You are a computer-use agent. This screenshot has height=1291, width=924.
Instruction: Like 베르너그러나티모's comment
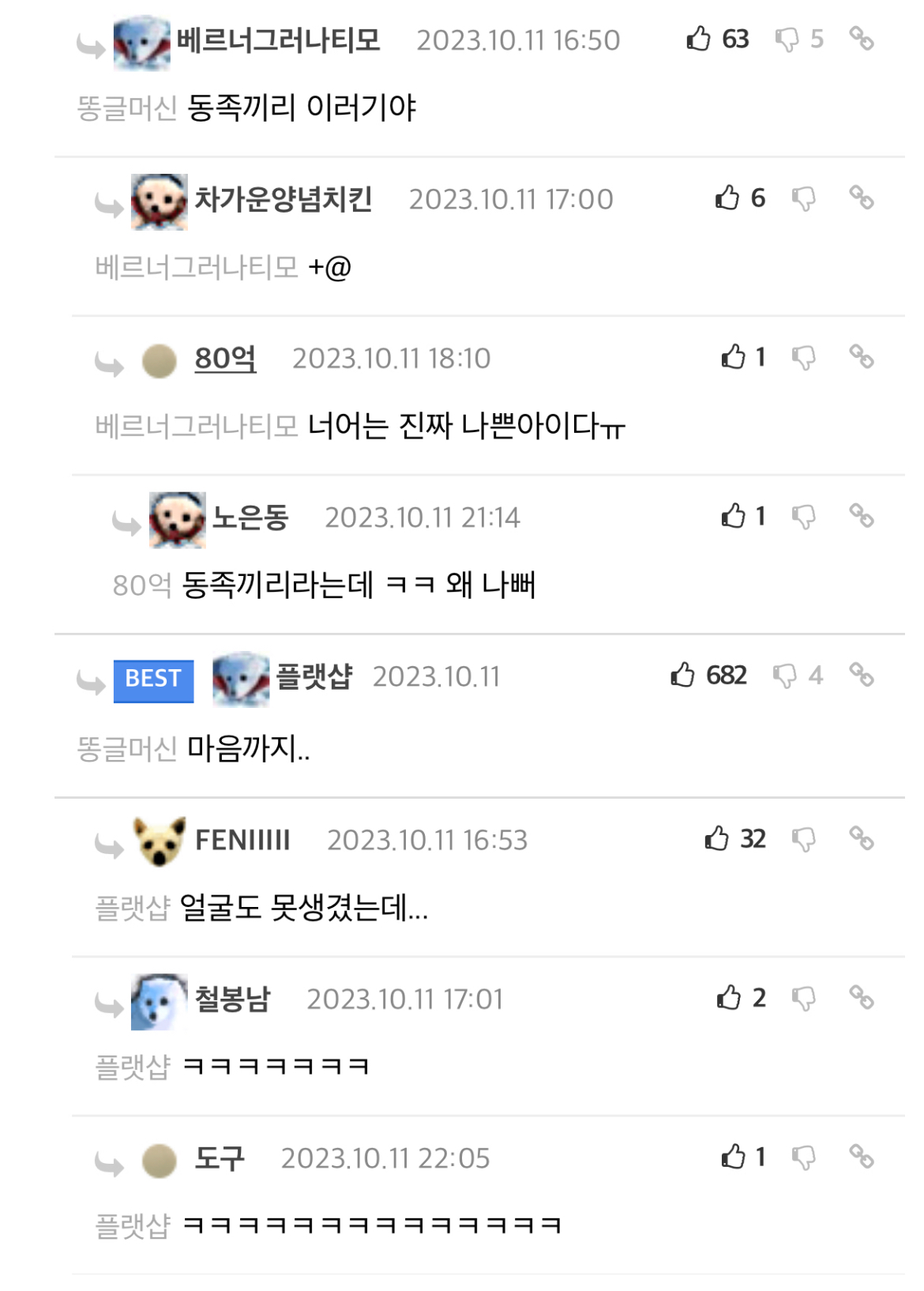(698, 39)
